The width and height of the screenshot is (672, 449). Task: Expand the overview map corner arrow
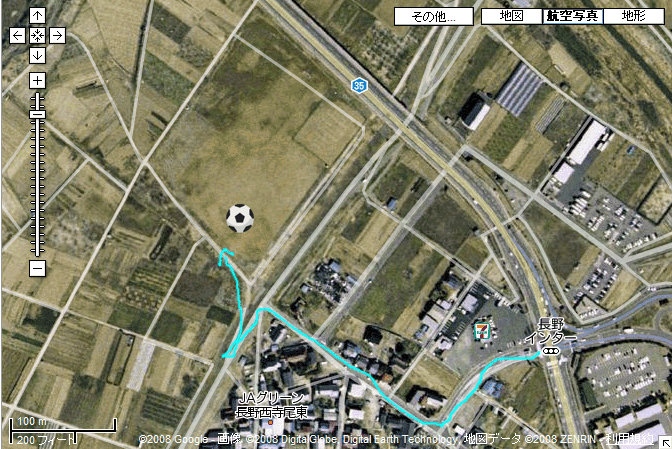point(665,442)
